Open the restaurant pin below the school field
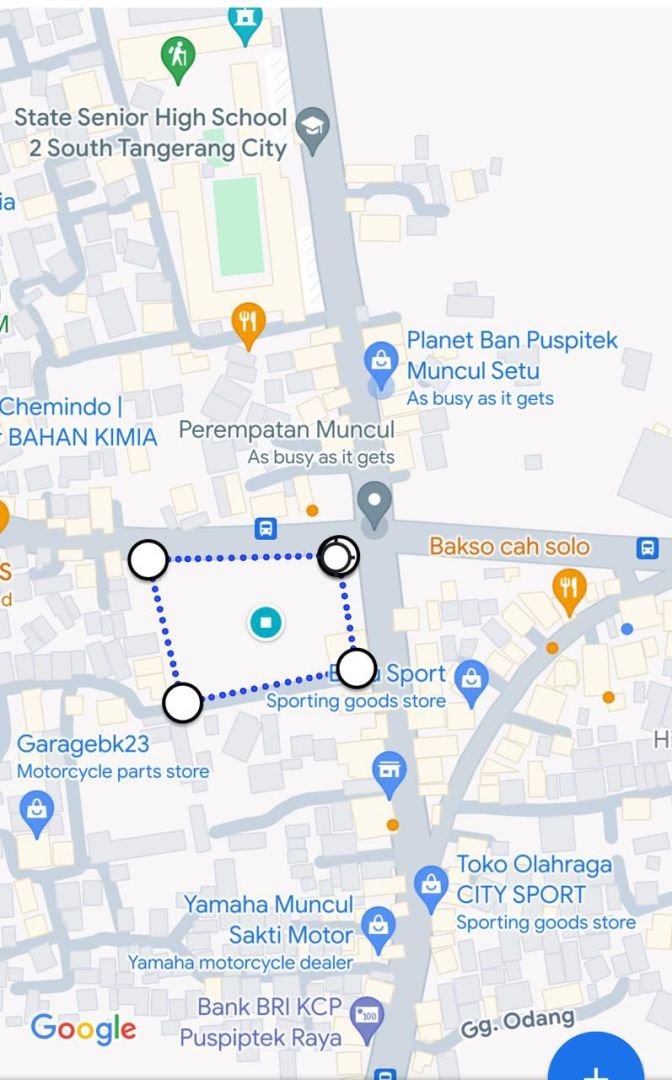 pyautogui.click(x=248, y=323)
